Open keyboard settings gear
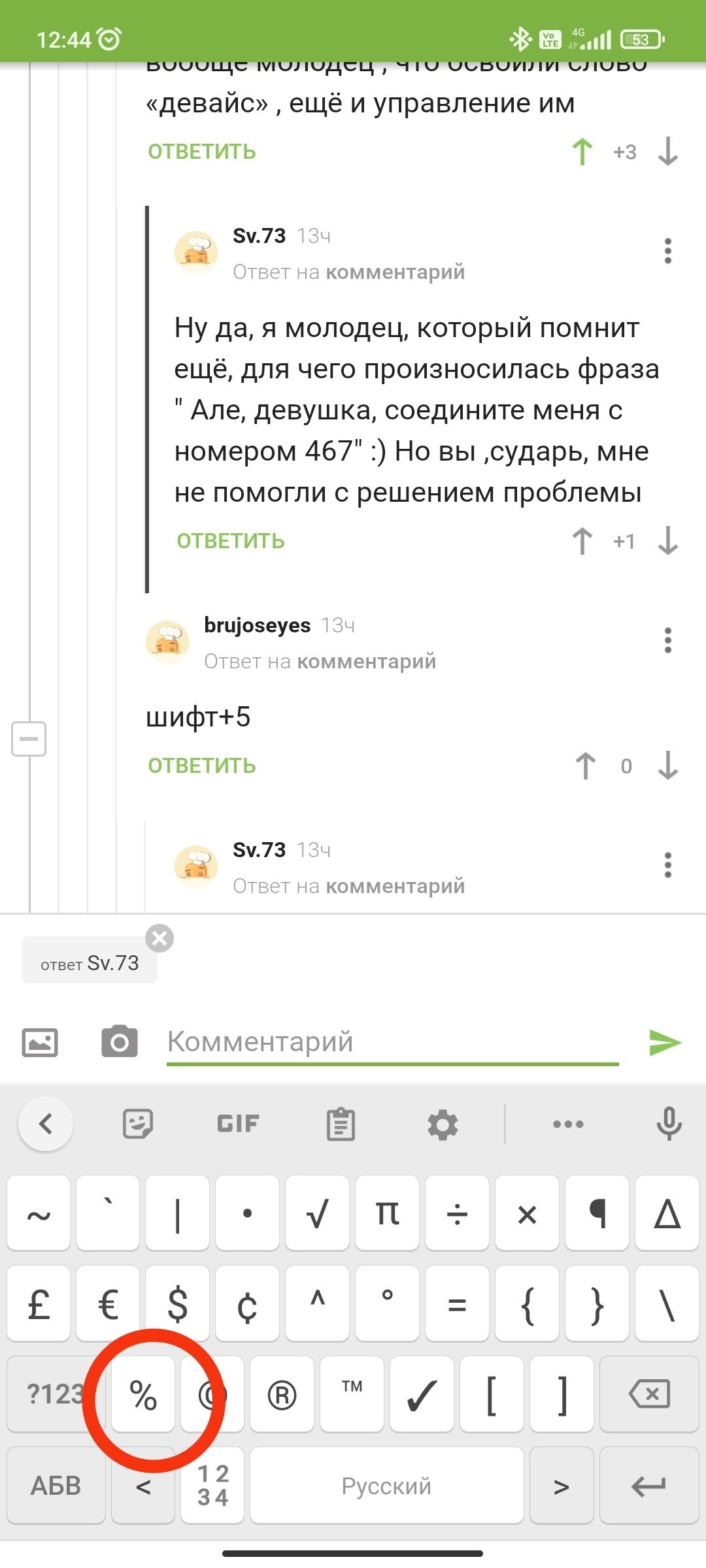The image size is (706, 1568). (x=443, y=1124)
